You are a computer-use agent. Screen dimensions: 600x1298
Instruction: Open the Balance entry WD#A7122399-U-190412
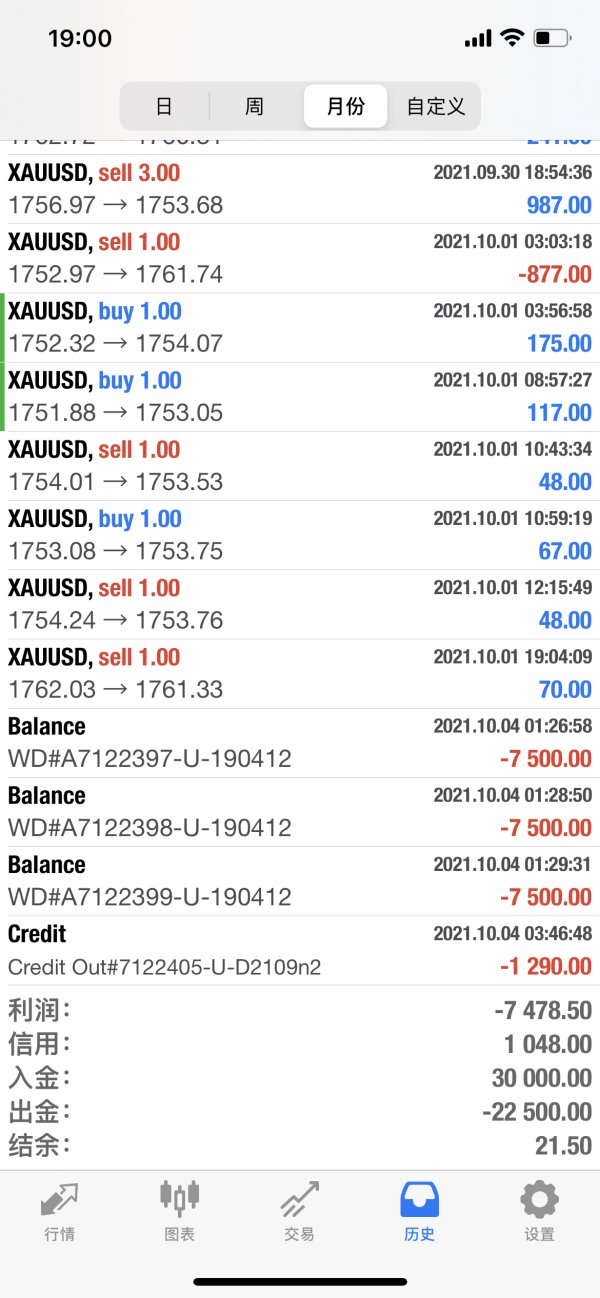(300, 881)
